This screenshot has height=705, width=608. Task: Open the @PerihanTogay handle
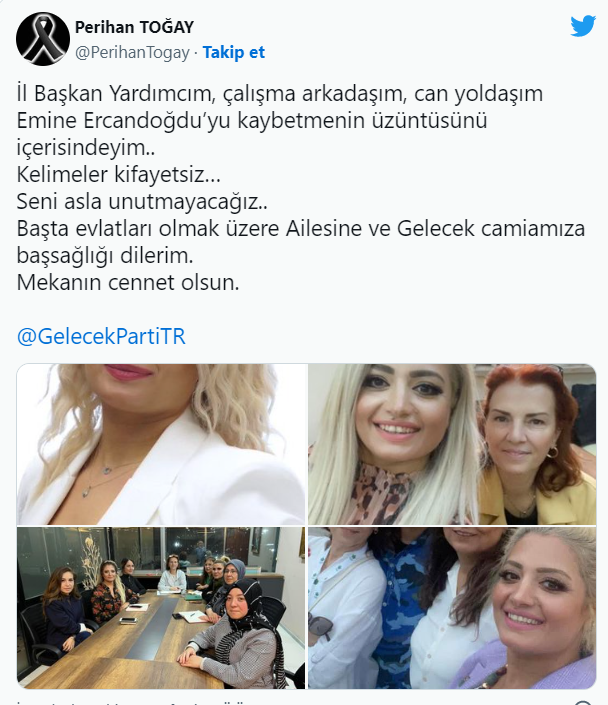(131, 52)
